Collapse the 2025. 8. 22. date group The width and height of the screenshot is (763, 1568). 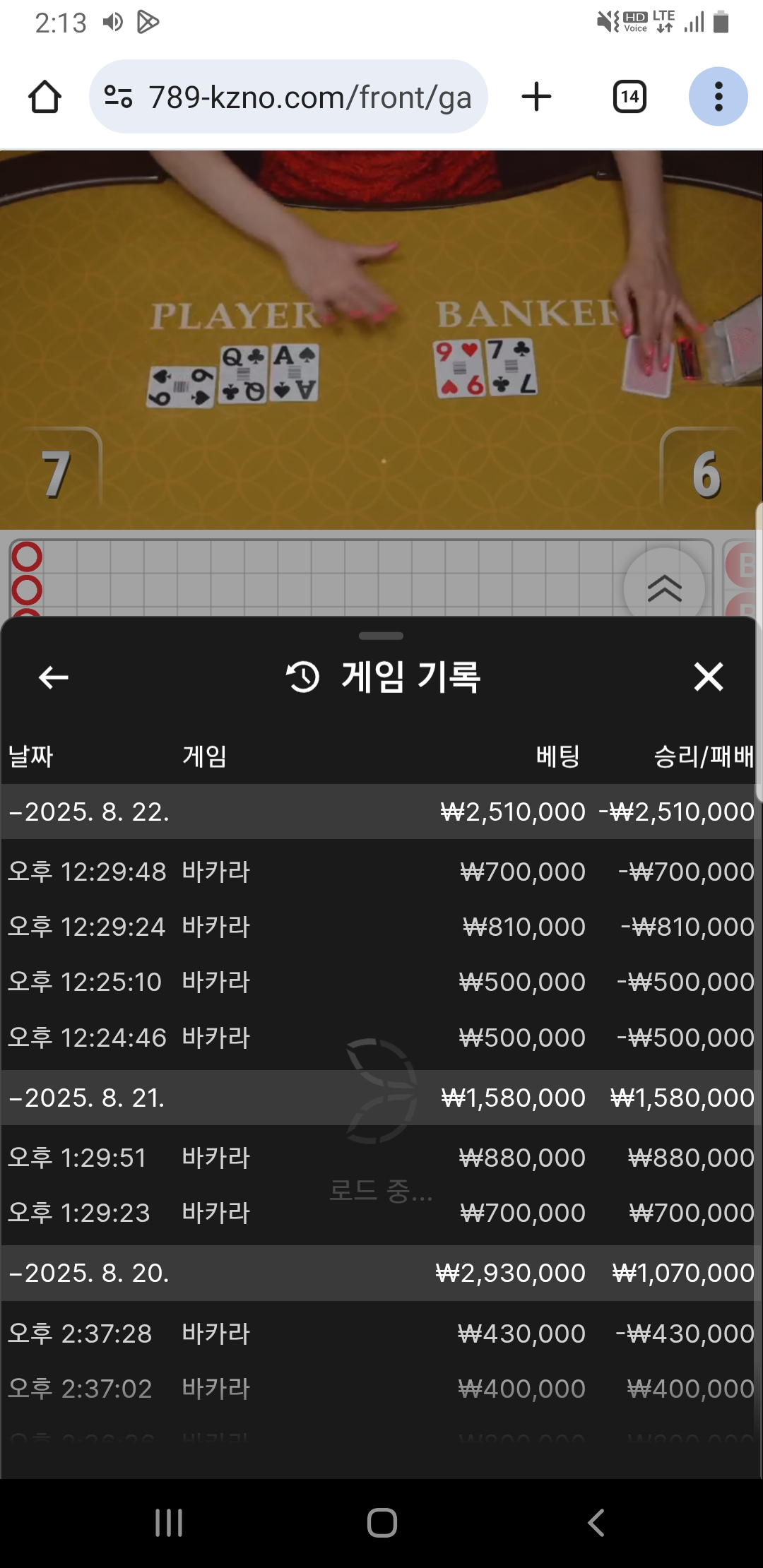tap(88, 812)
